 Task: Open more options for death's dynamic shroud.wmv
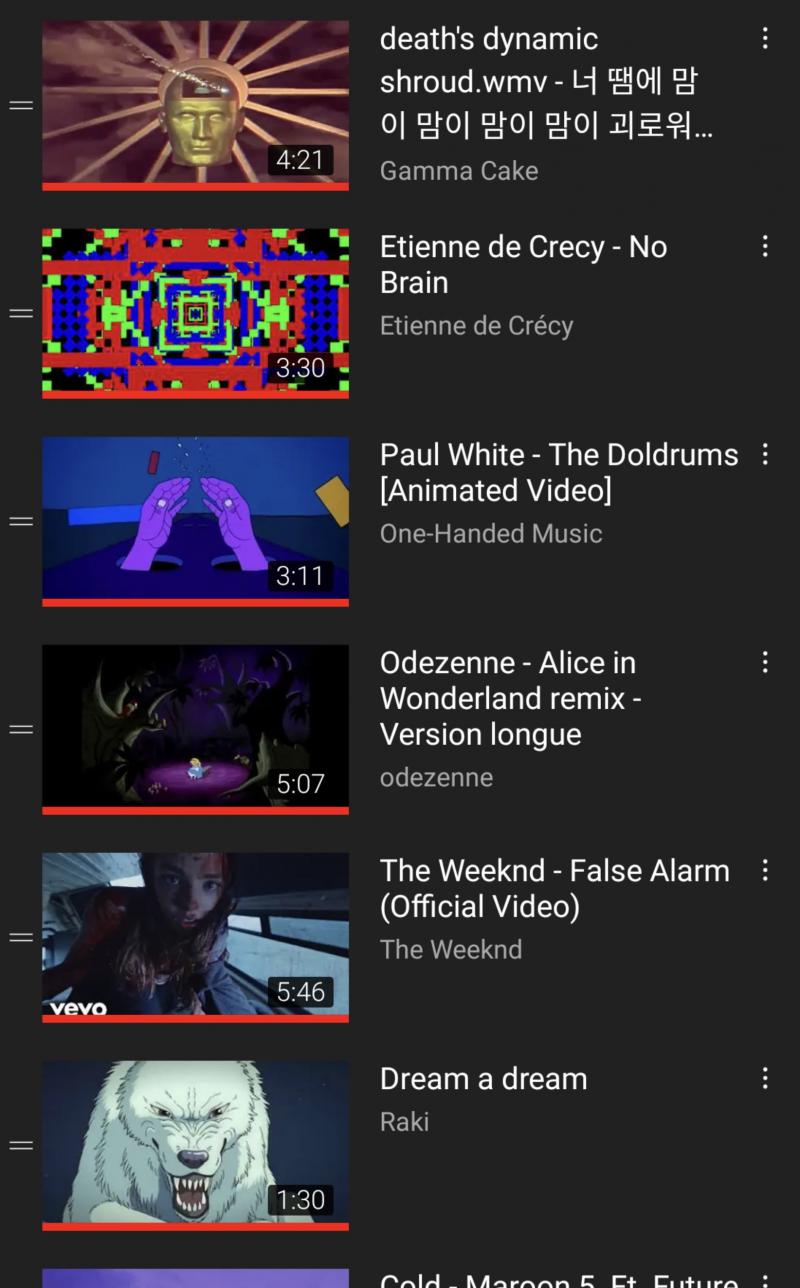[765, 39]
